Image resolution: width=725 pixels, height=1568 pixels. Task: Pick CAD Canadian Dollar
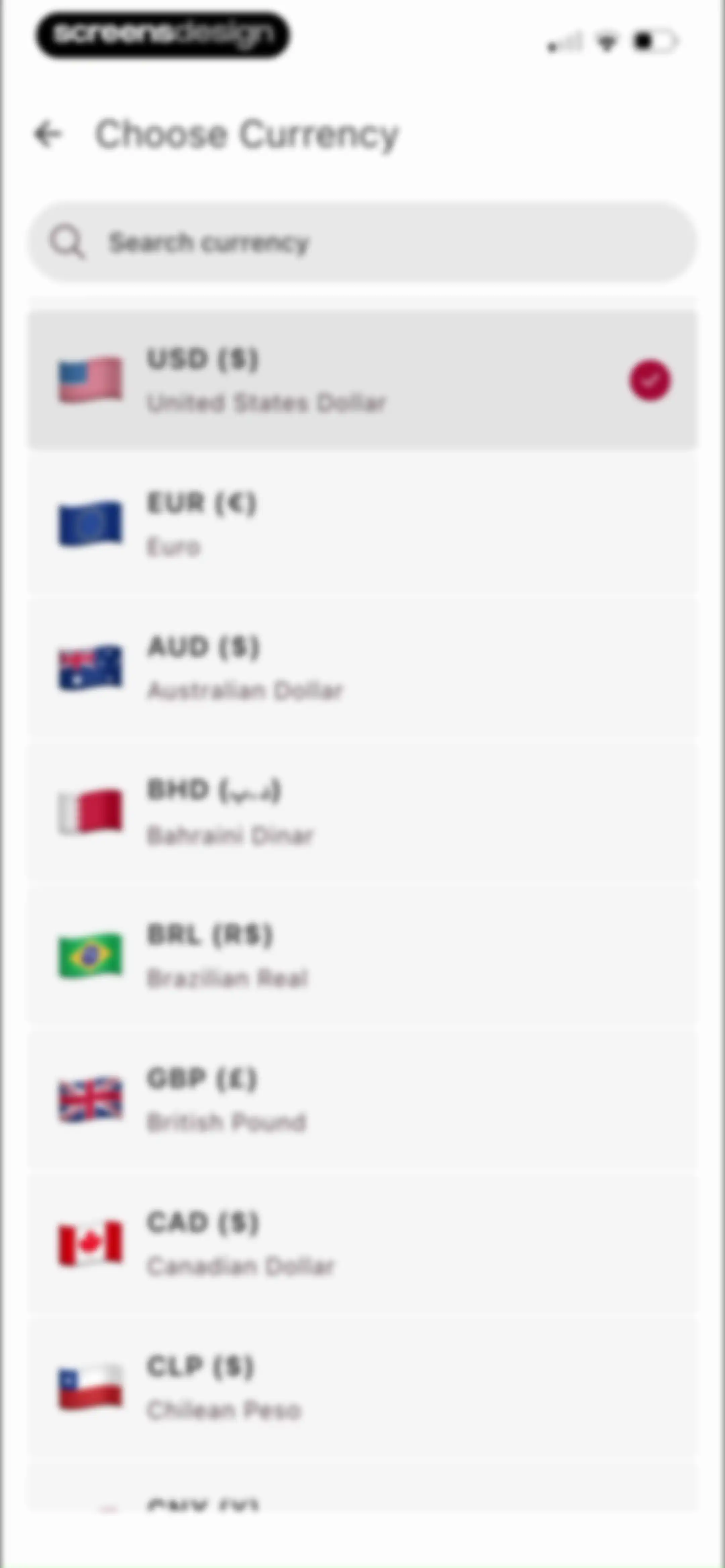click(x=362, y=1244)
